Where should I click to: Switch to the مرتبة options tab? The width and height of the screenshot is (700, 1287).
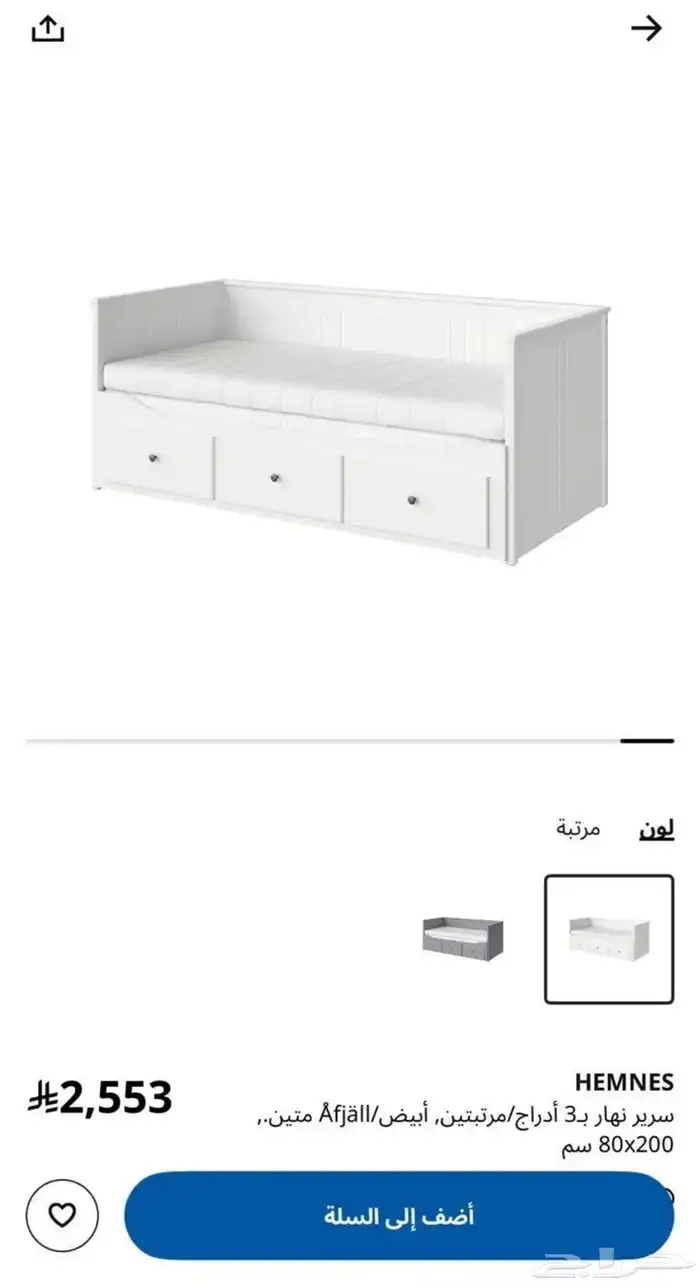pyautogui.click(x=578, y=828)
